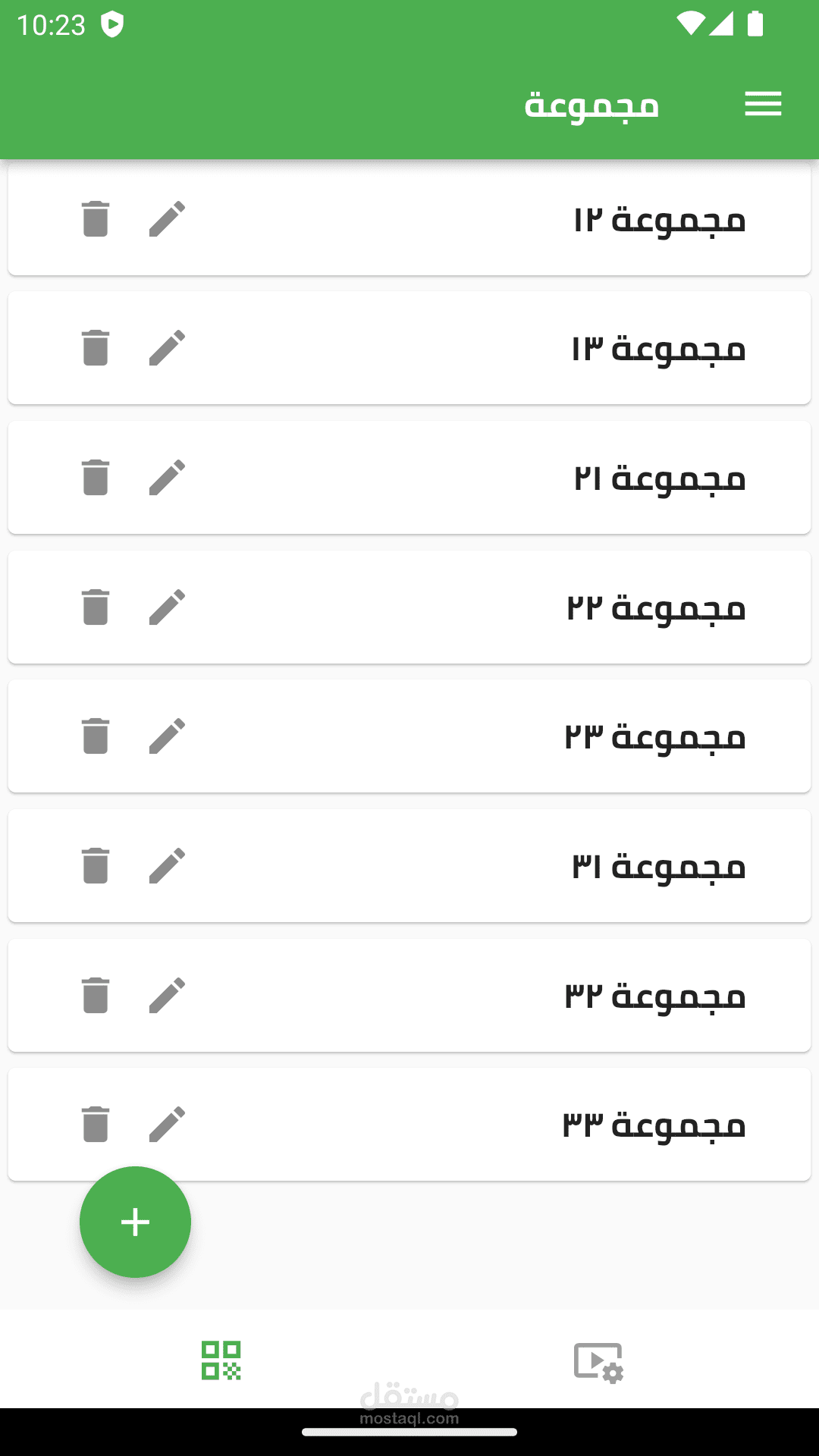Delete مجموعة ٣١ using the trash icon
819x1456 pixels.
tap(96, 866)
